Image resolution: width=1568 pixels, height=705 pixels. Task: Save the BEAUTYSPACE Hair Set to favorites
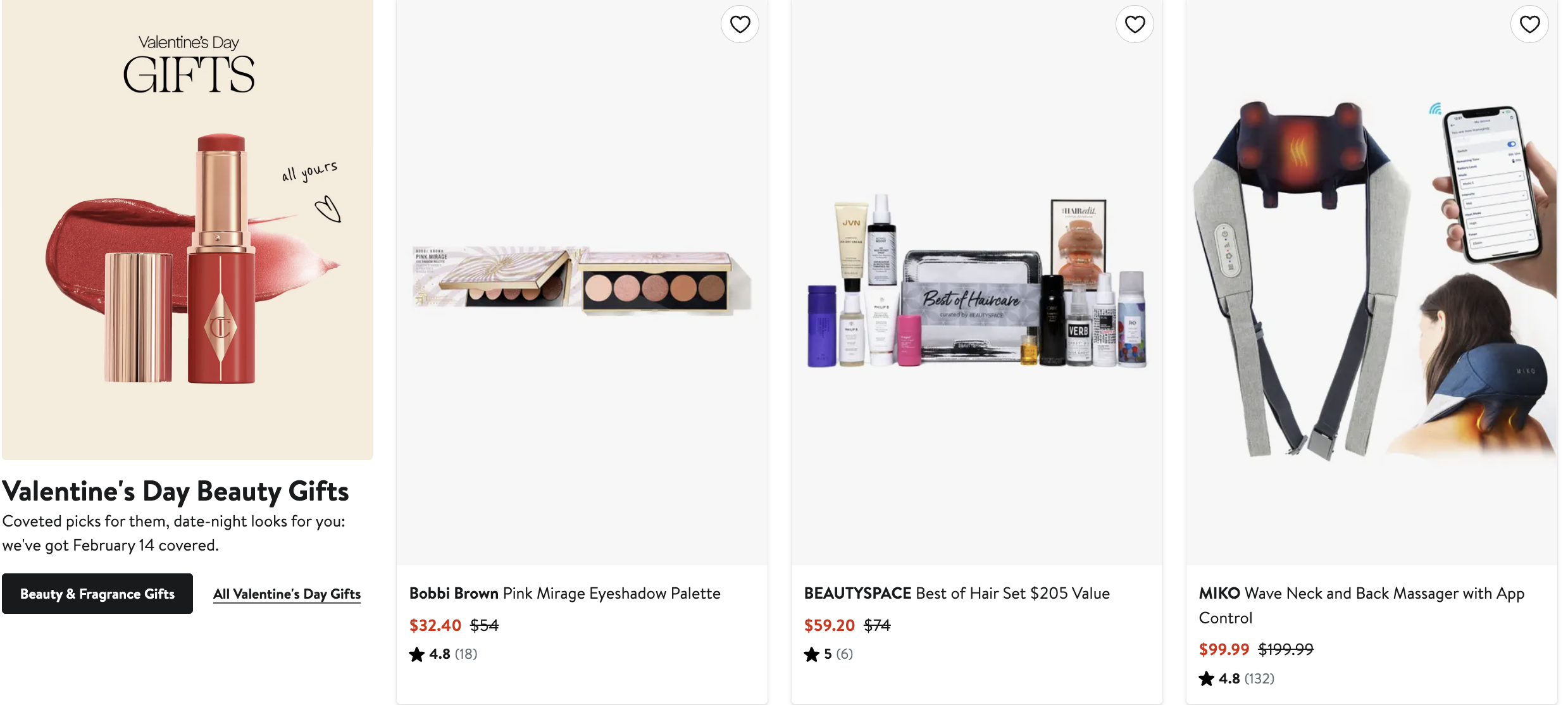coord(1135,25)
